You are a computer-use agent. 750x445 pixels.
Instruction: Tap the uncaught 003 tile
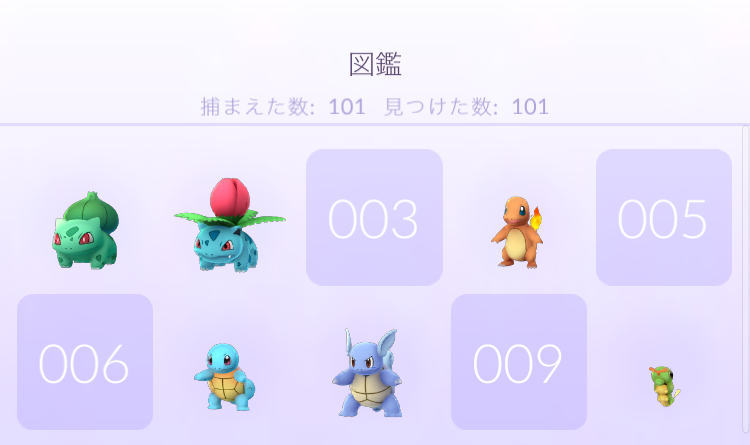click(x=374, y=218)
